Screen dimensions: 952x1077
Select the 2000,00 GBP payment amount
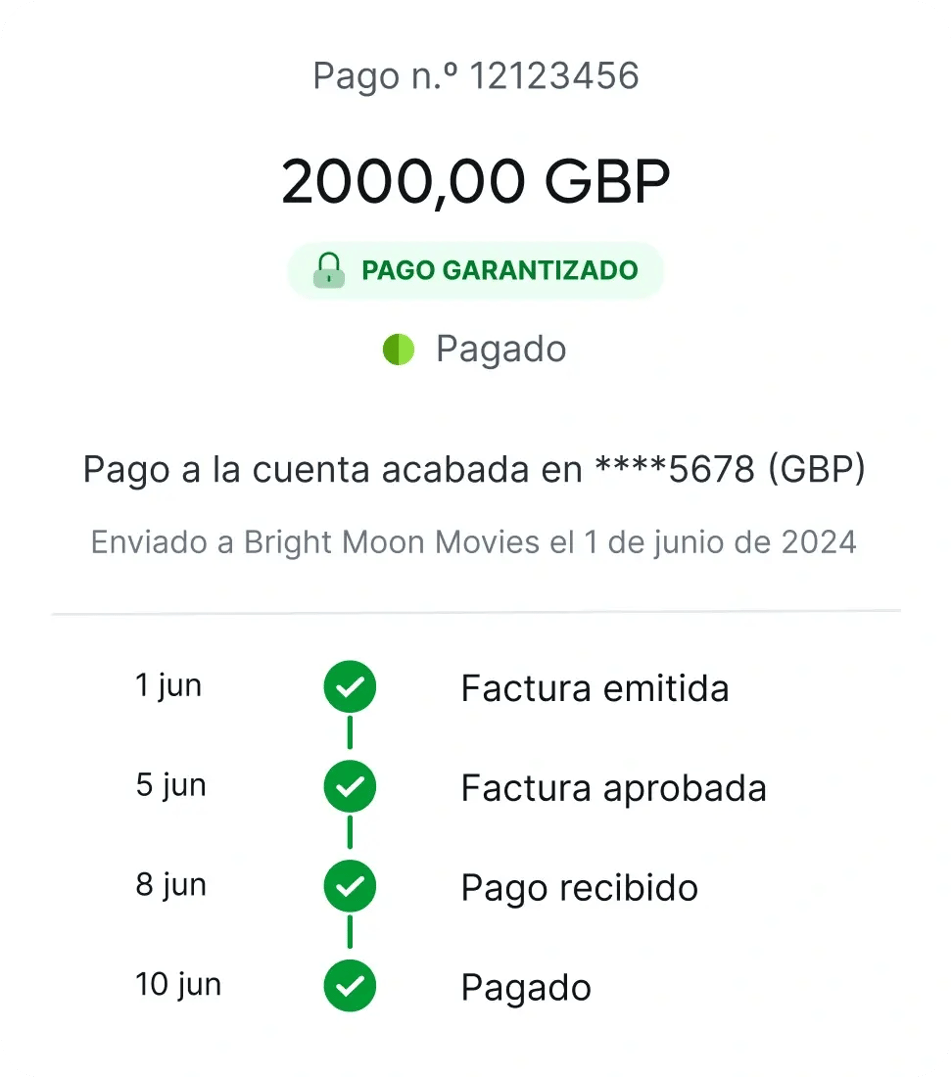(476, 180)
